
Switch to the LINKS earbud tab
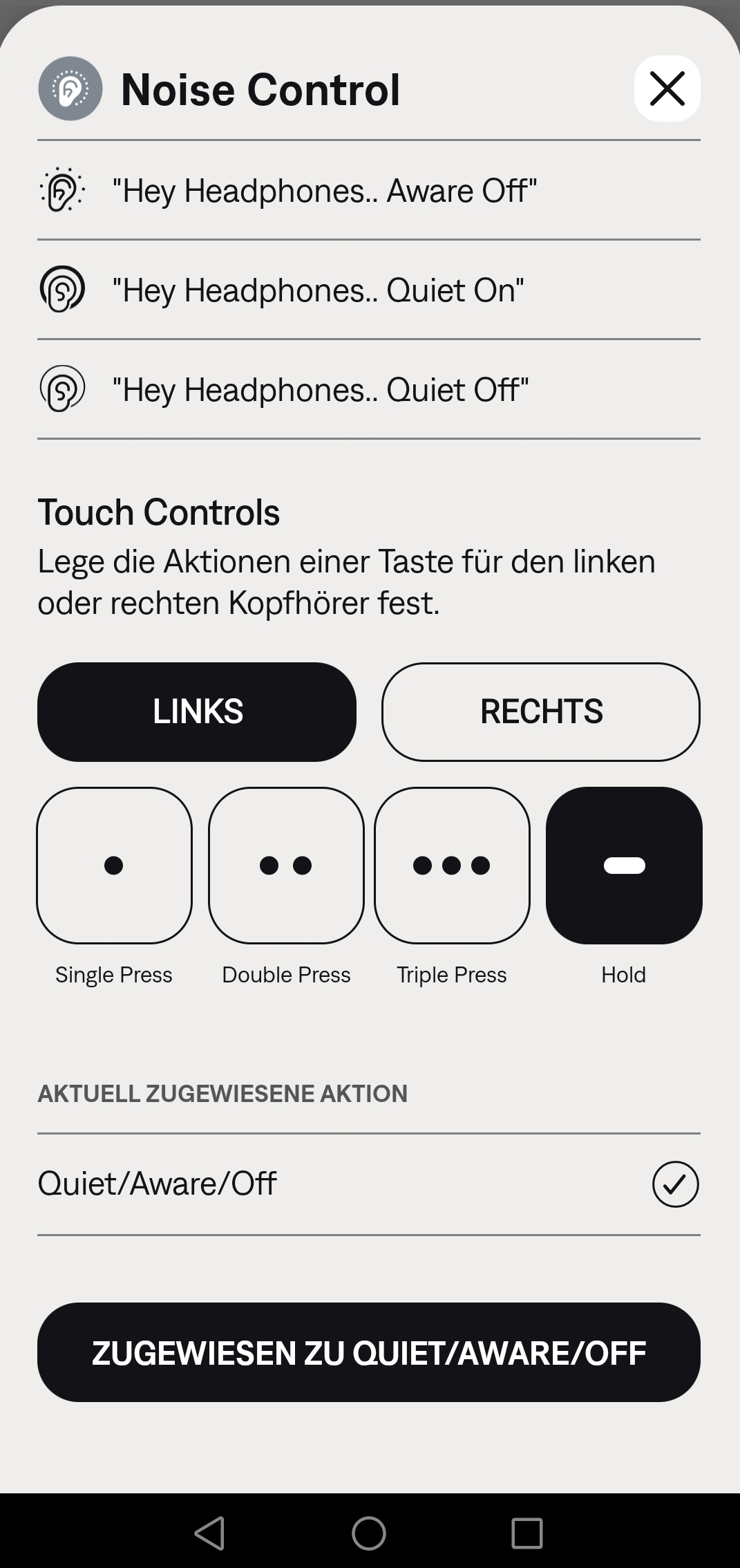coord(197,711)
